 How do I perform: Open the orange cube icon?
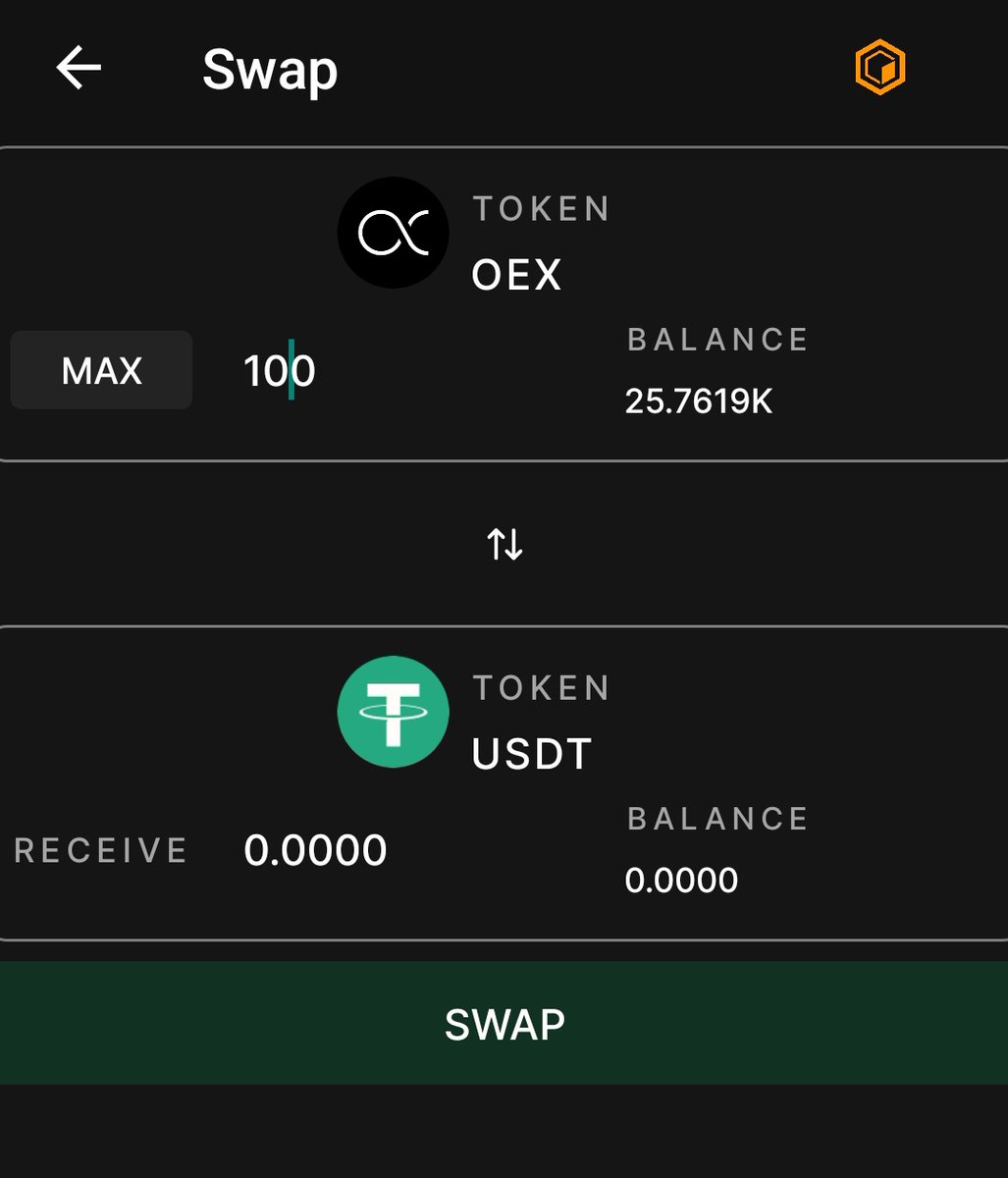(x=879, y=68)
